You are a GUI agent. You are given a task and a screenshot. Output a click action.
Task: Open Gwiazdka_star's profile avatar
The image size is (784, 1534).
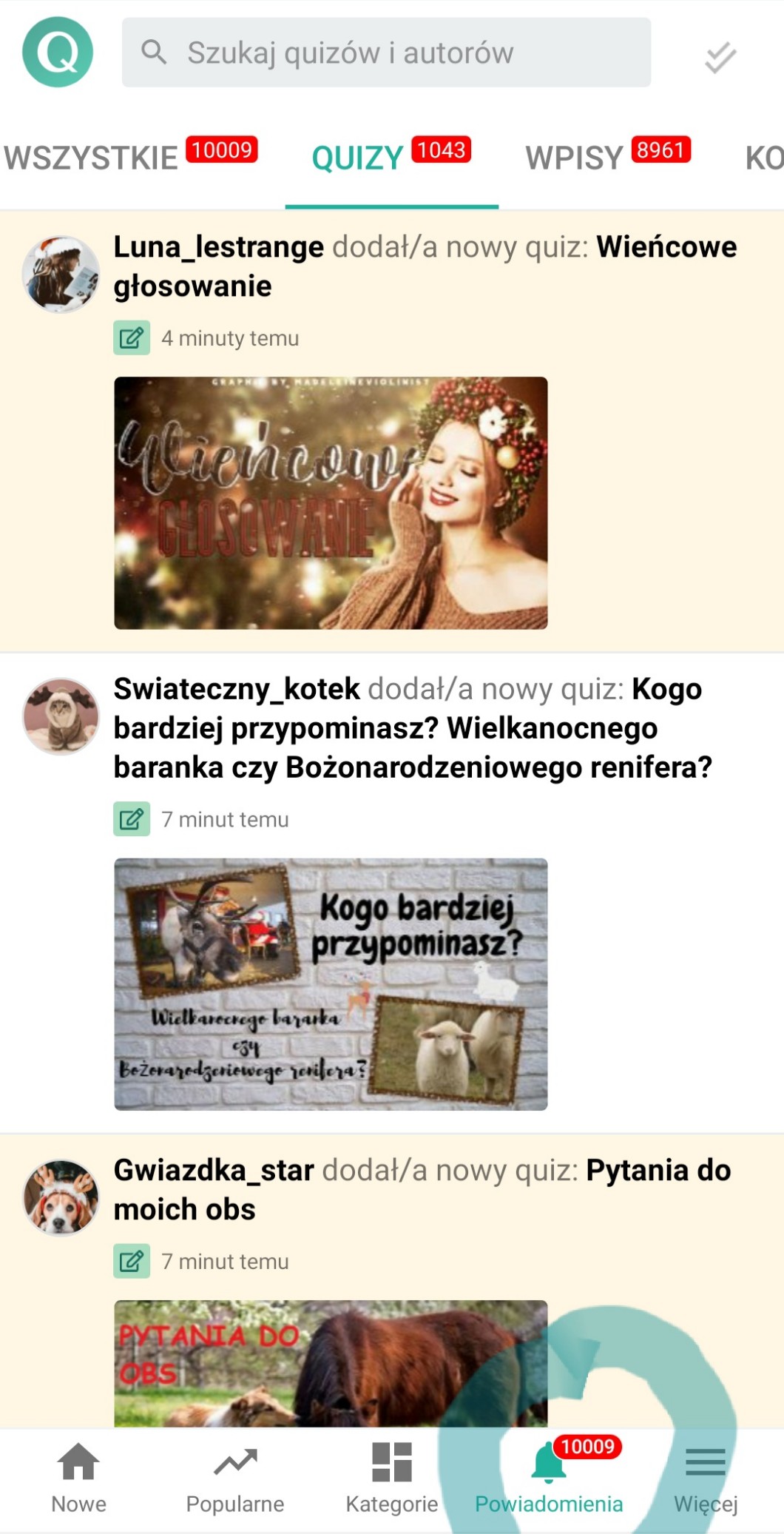61,1197
